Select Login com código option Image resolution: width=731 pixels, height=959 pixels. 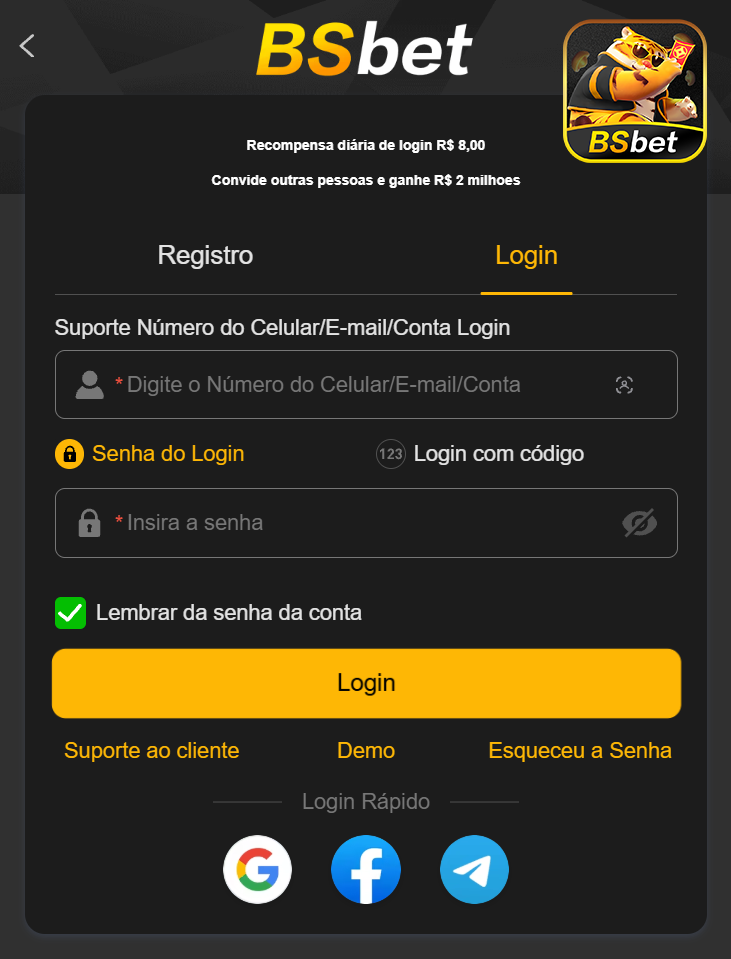coord(498,453)
